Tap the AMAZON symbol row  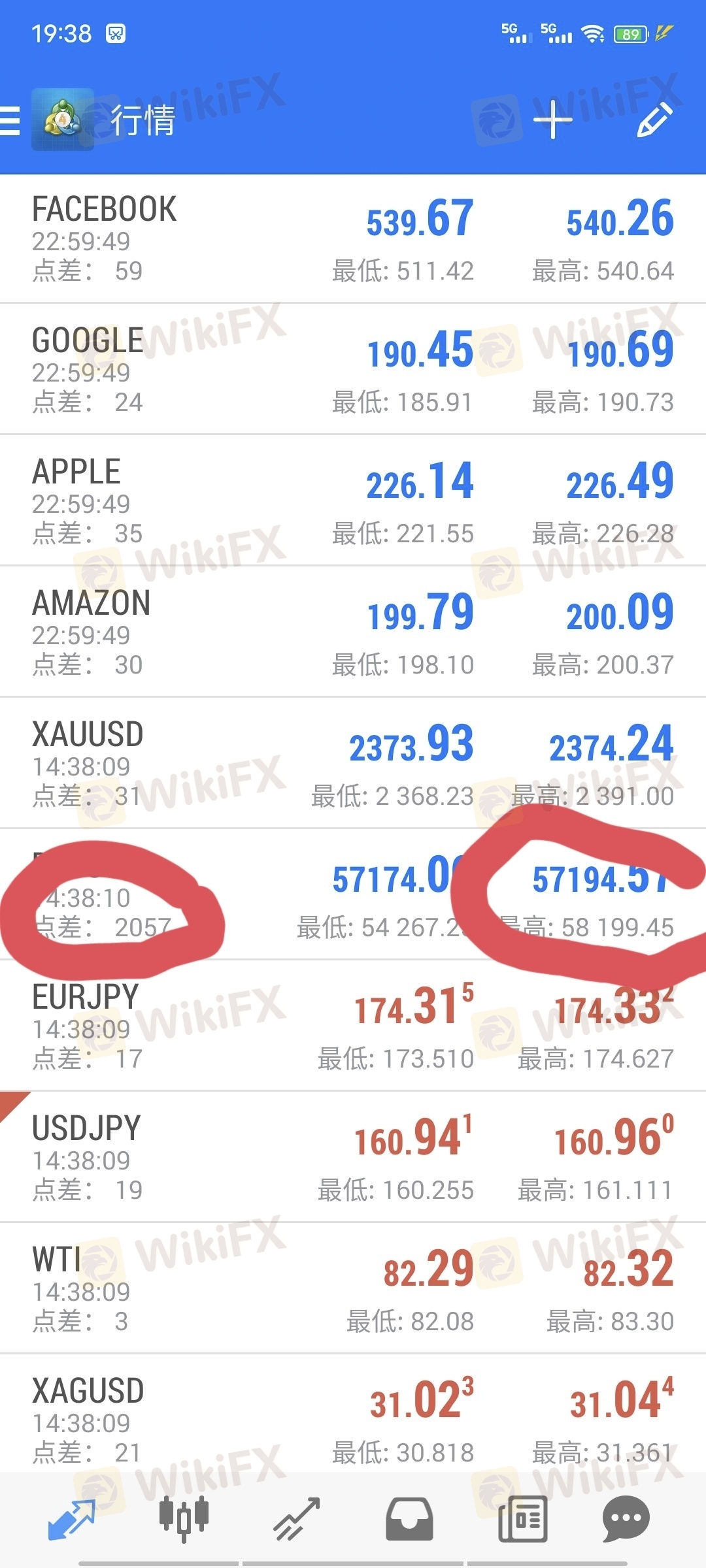(x=353, y=632)
